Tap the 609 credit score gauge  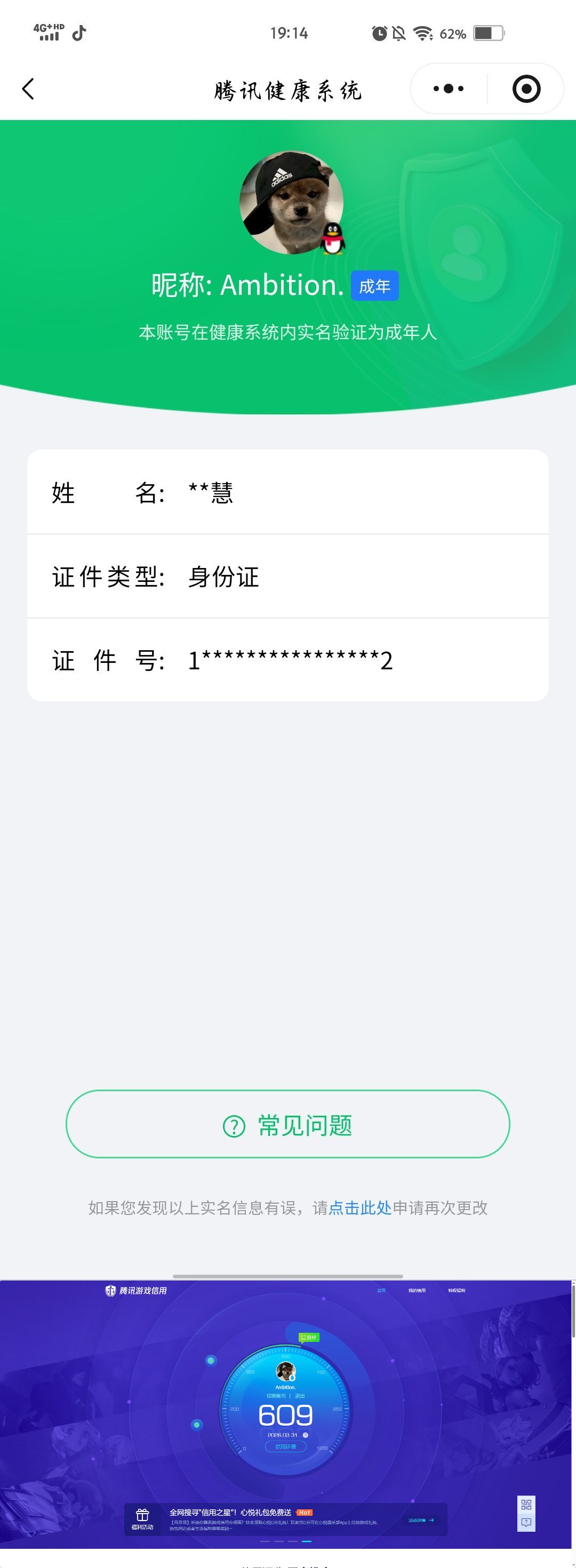tap(286, 1415)
